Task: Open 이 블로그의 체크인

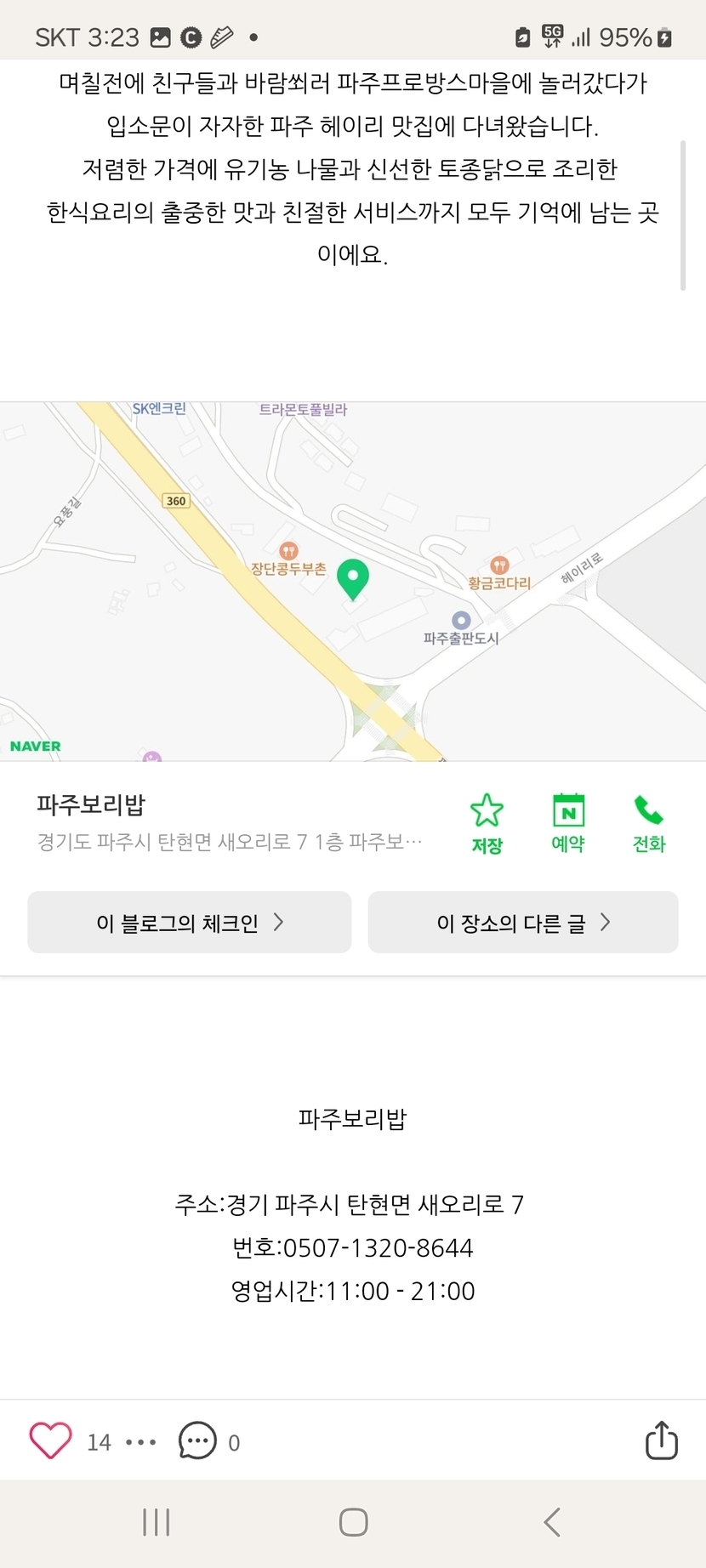Action: click(x=189, y=923)
